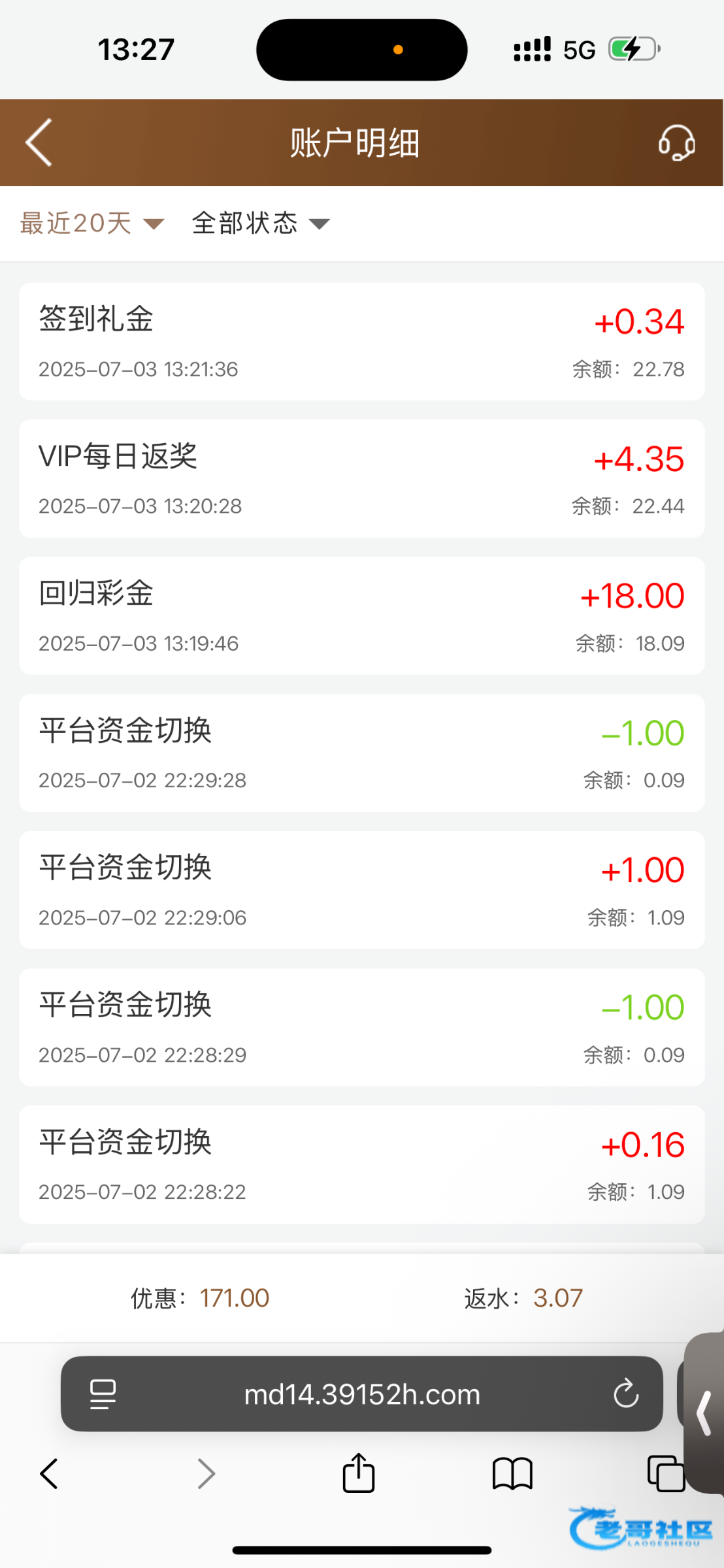Viewport: 724px width, 1568px height.
Task: Open the Safari page settings icon
Action: click(x=103, y=1394)
